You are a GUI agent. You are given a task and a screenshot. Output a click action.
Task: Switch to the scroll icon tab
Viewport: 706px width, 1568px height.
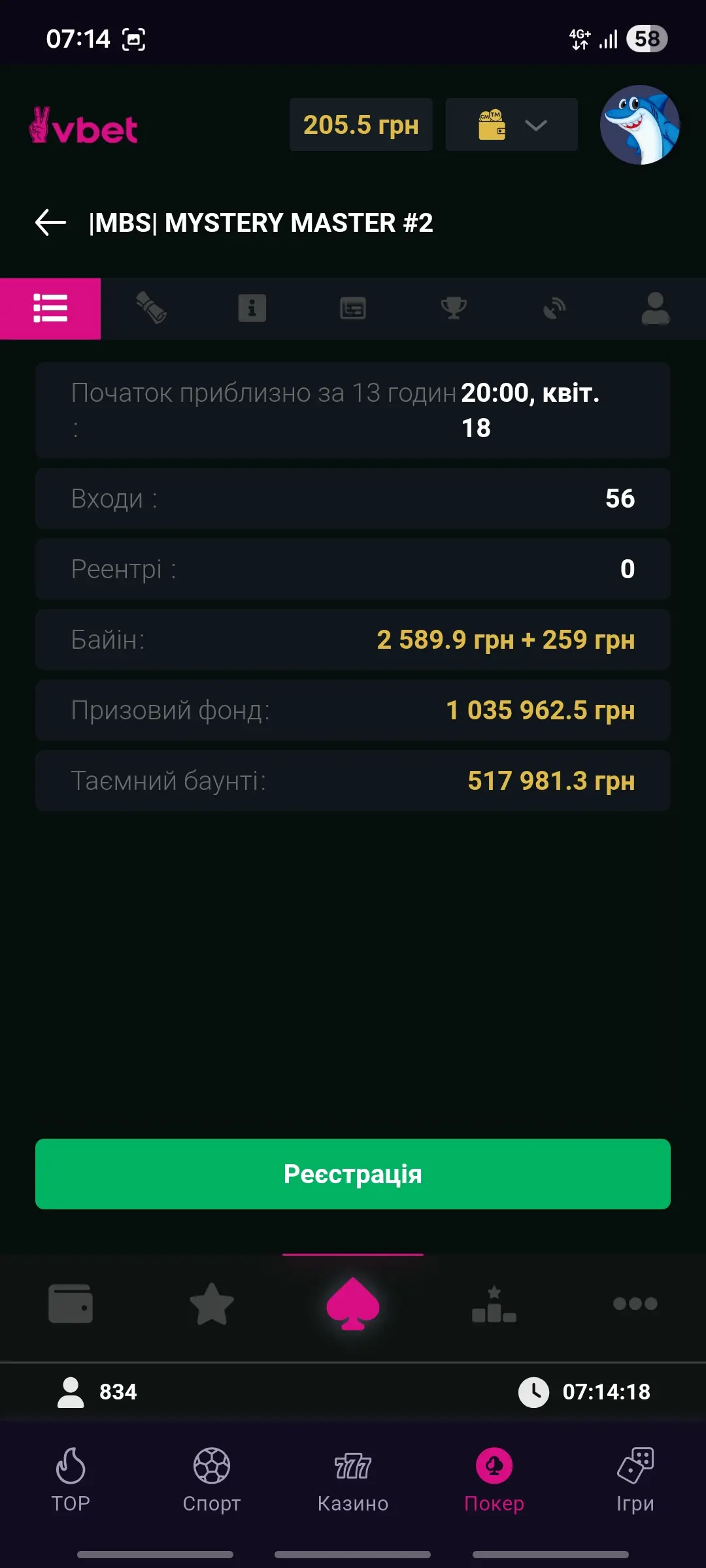(151, 308)
